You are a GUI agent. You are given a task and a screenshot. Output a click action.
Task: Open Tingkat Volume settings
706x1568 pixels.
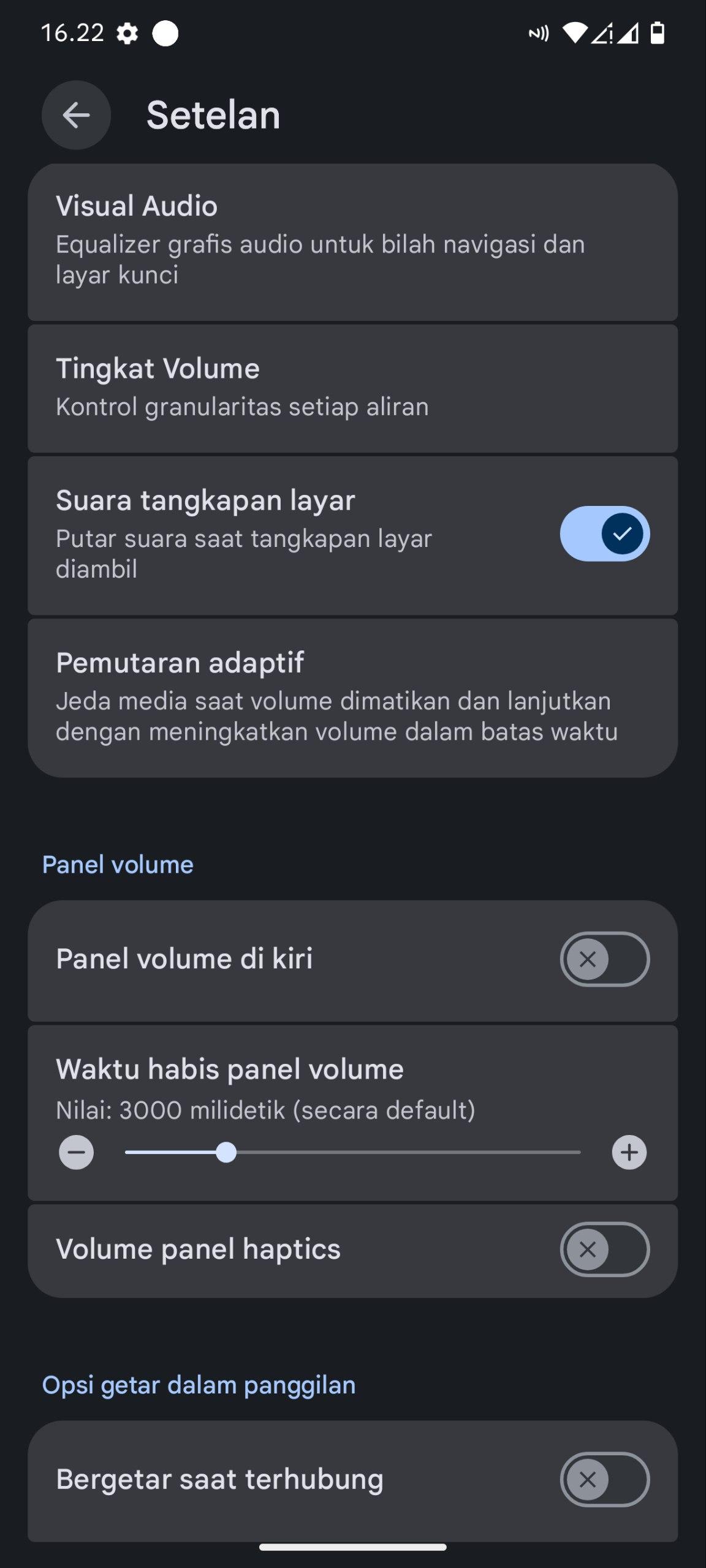352,388
